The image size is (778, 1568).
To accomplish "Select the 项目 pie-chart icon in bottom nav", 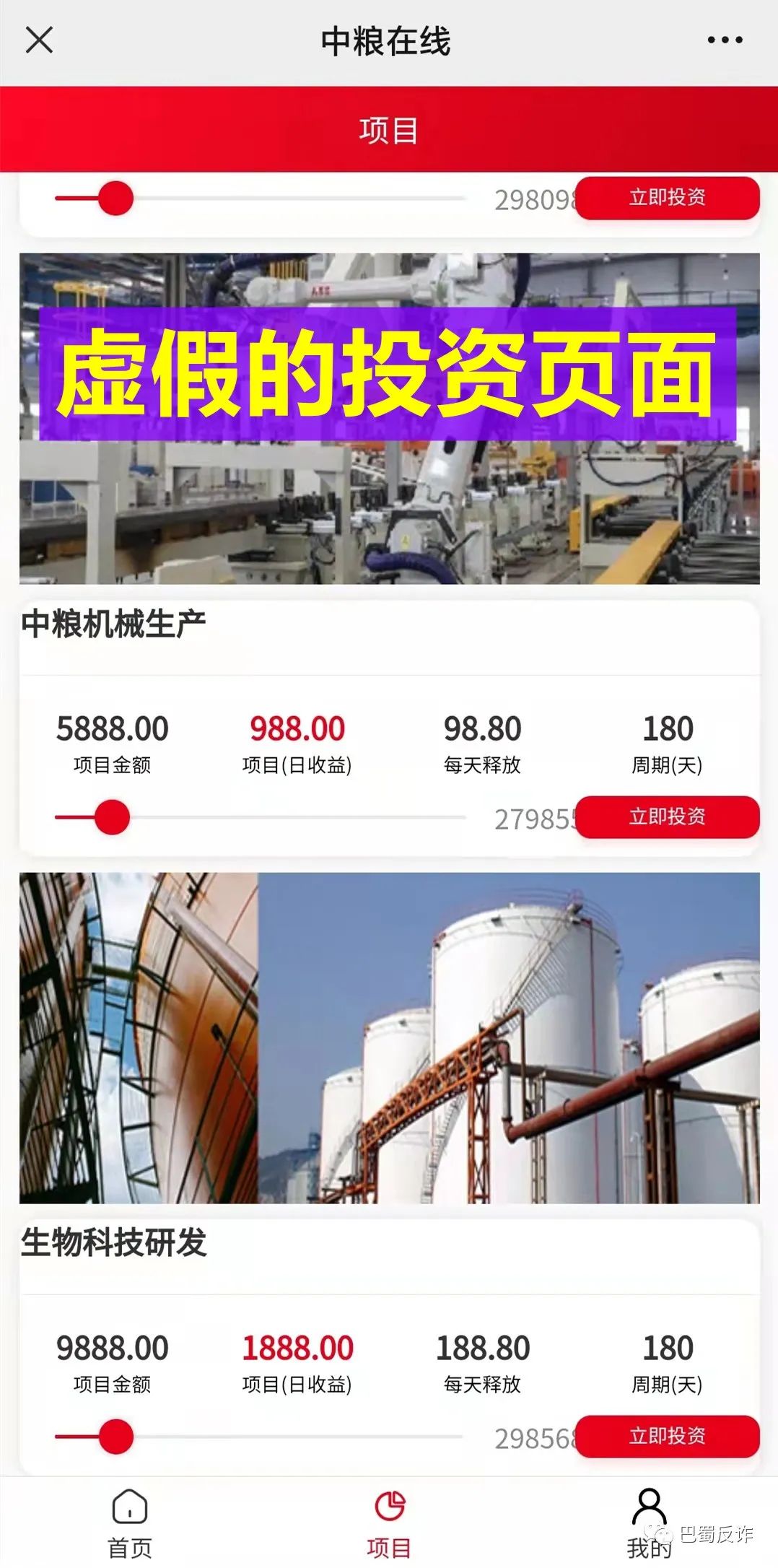I will (389, 1504).
